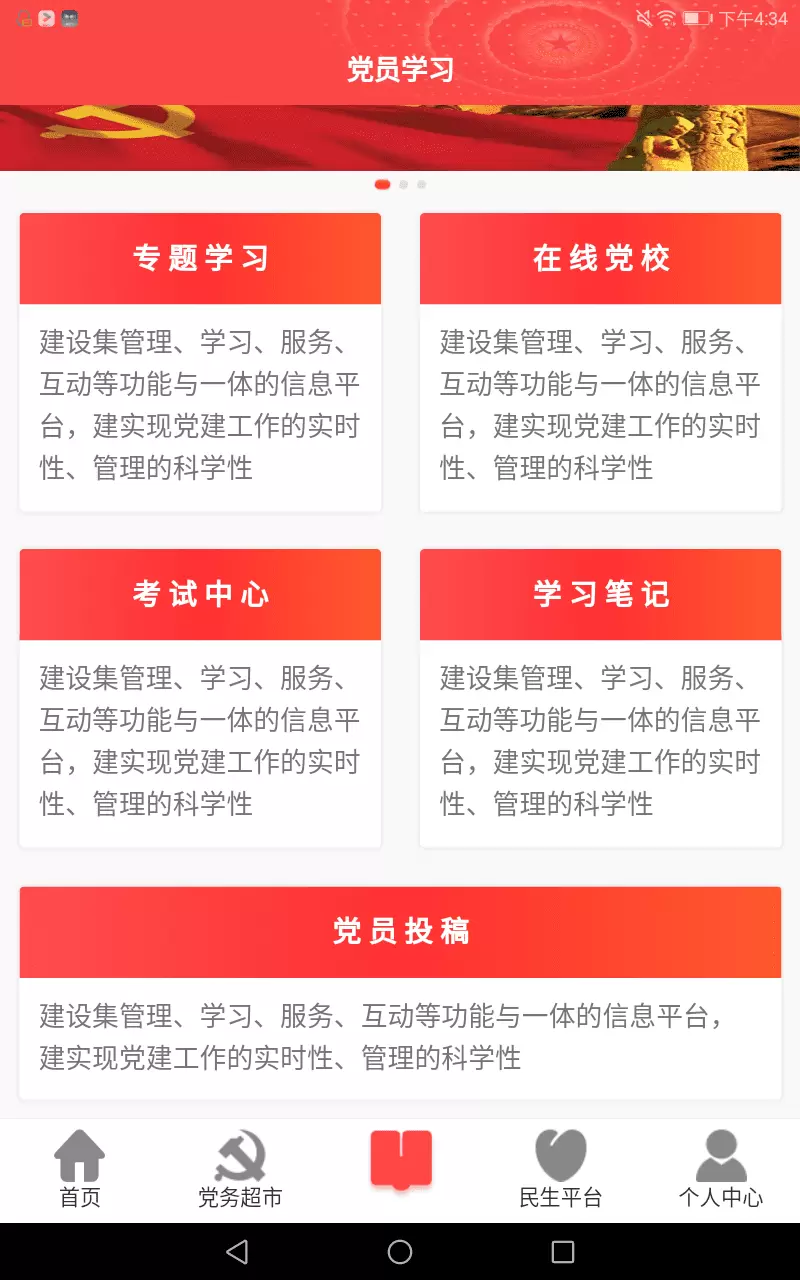The height and width of the screenshot is (1280, 800).
Task: Open the 专题学习 card
Action: pos(200,362)
